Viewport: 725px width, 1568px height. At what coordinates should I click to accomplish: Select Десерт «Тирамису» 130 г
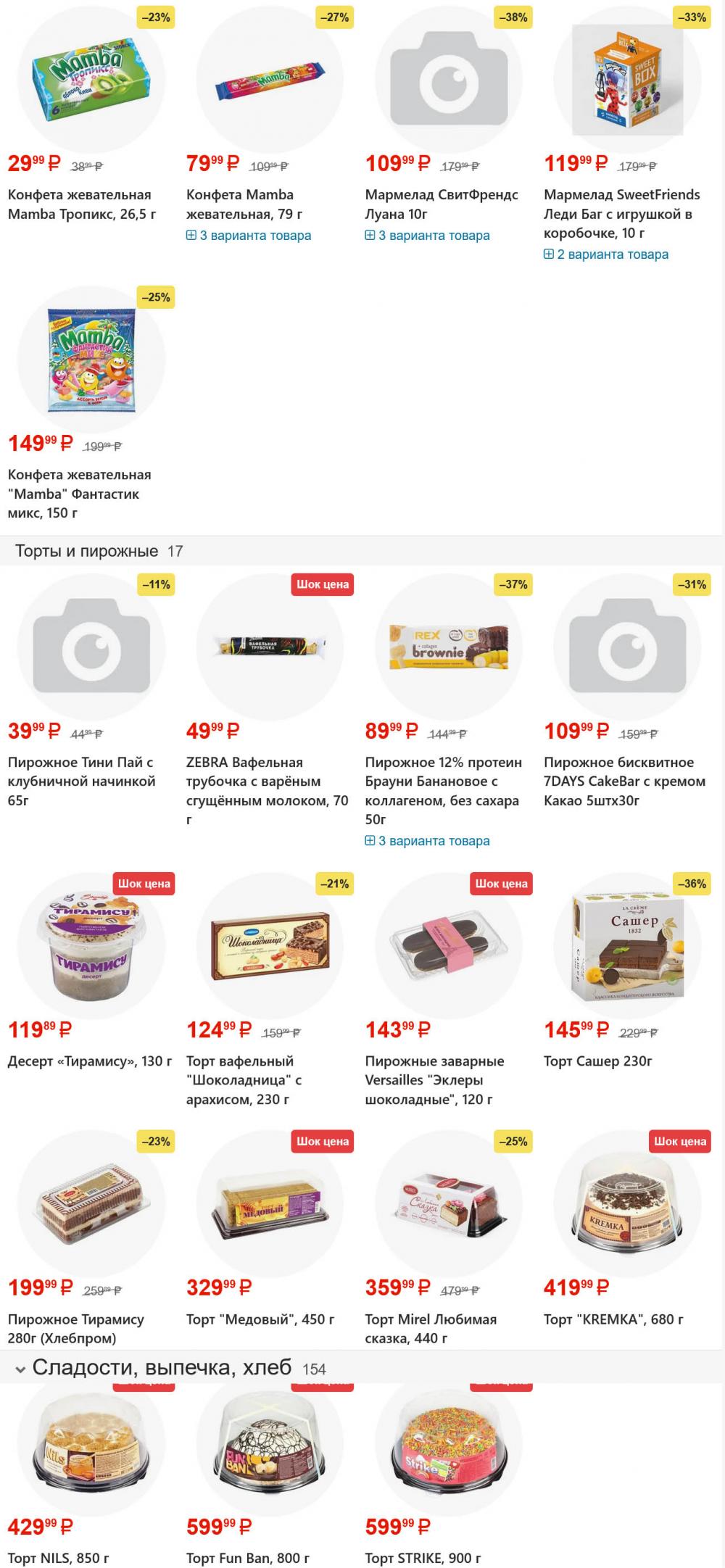click(x=89, y=1061)
